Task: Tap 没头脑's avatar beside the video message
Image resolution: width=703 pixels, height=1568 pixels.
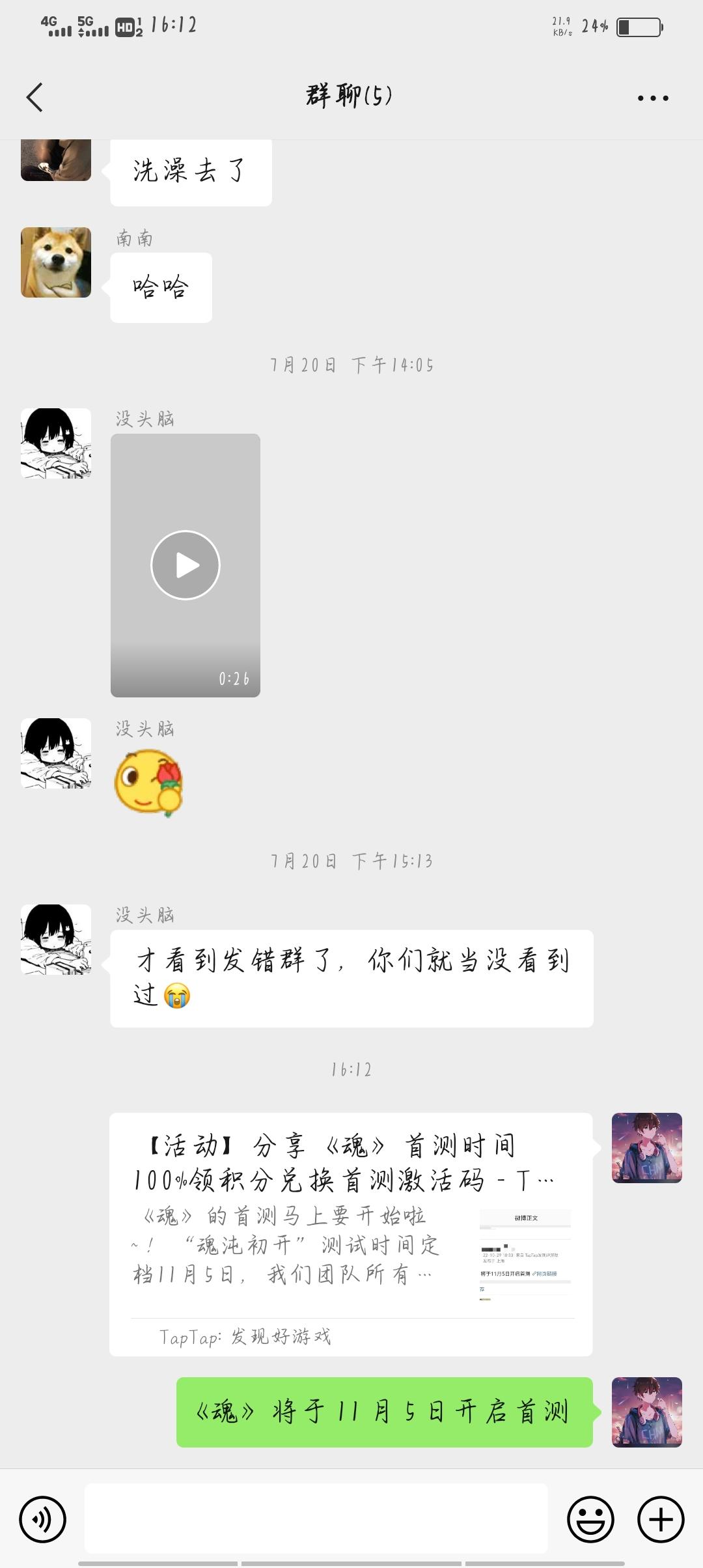Action: (x=56, y=443)
